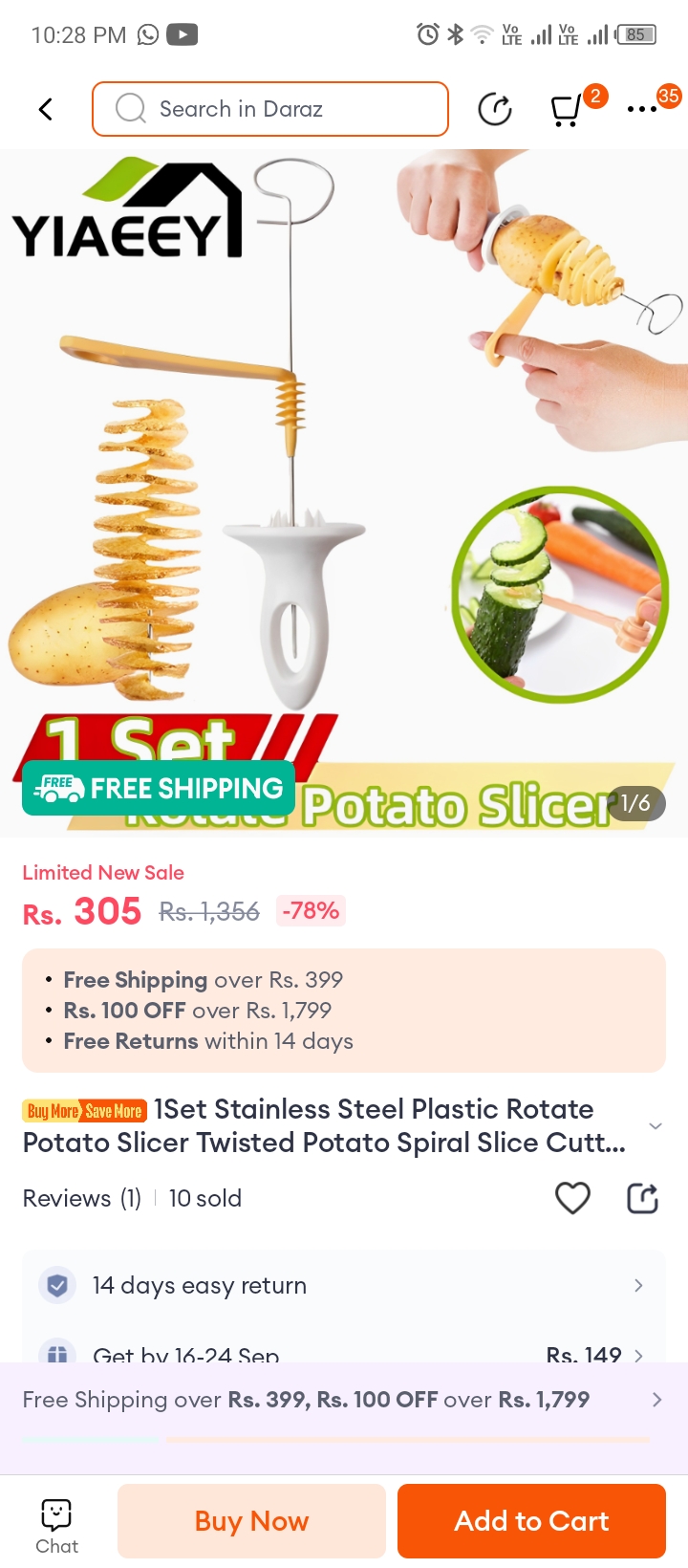Expand the full product title
The width and height of the screenshot is (688, 1568).
click(656, 1126)
